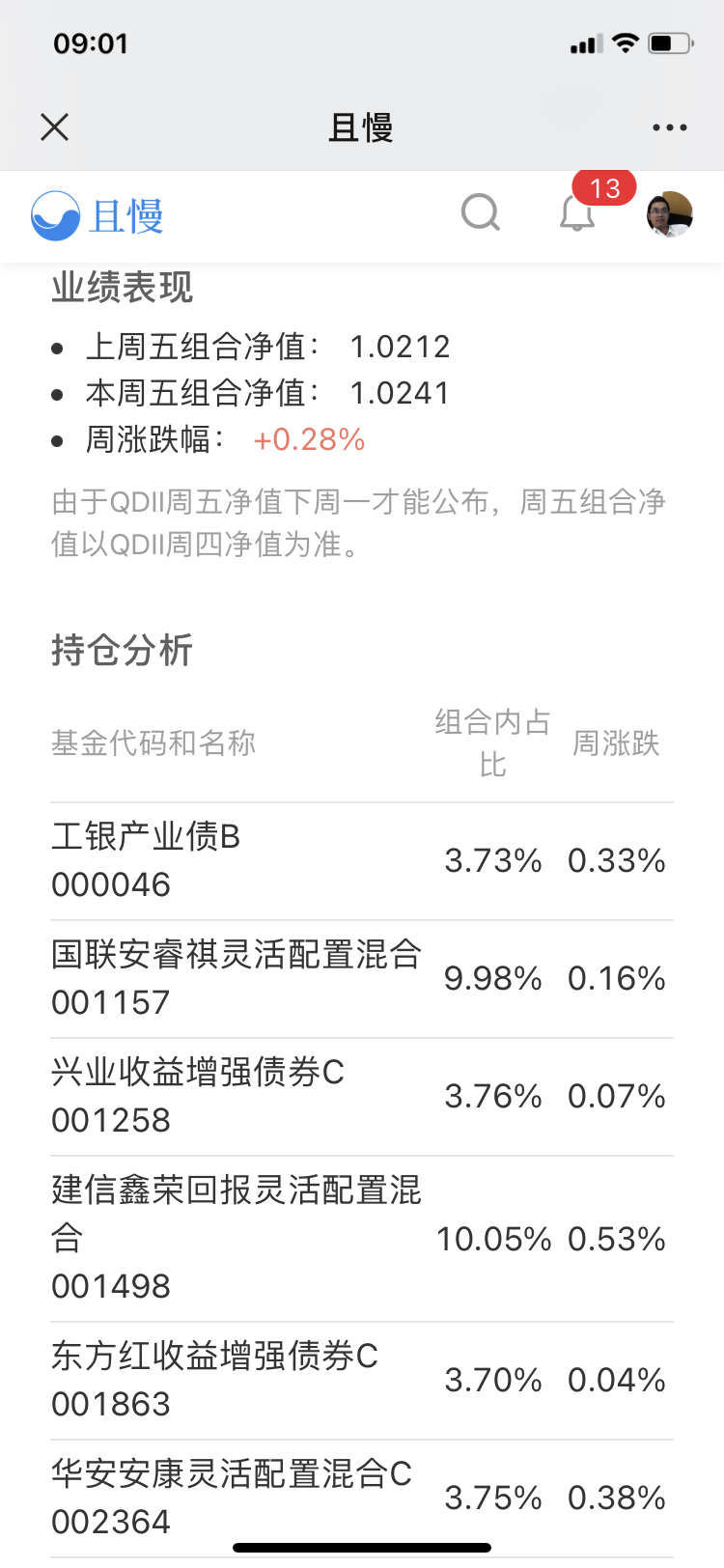
Task: Open the notifications bell with 13 alerts
Action: [x=578, y=213]
